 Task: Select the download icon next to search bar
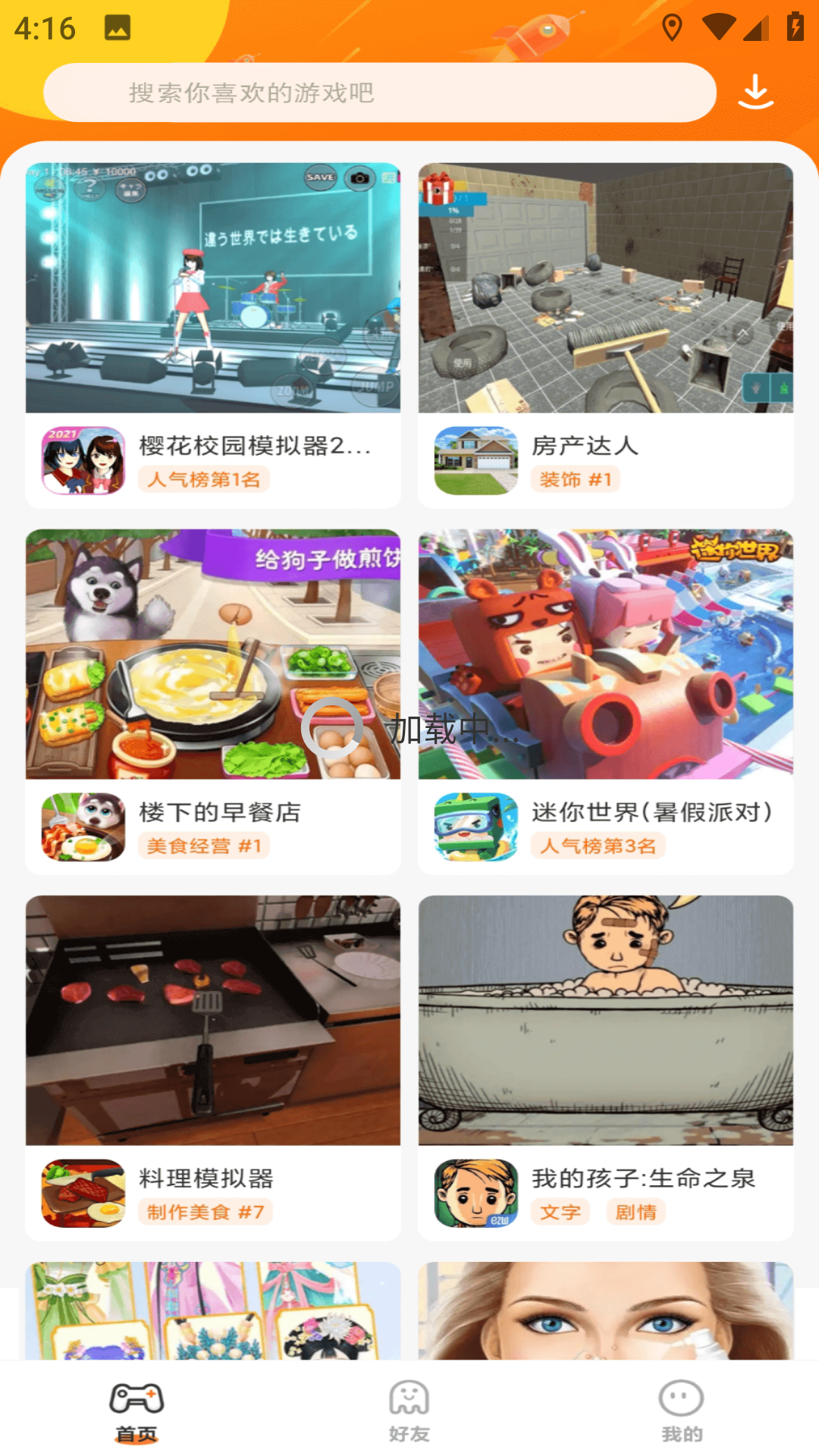tap(755, 93)
